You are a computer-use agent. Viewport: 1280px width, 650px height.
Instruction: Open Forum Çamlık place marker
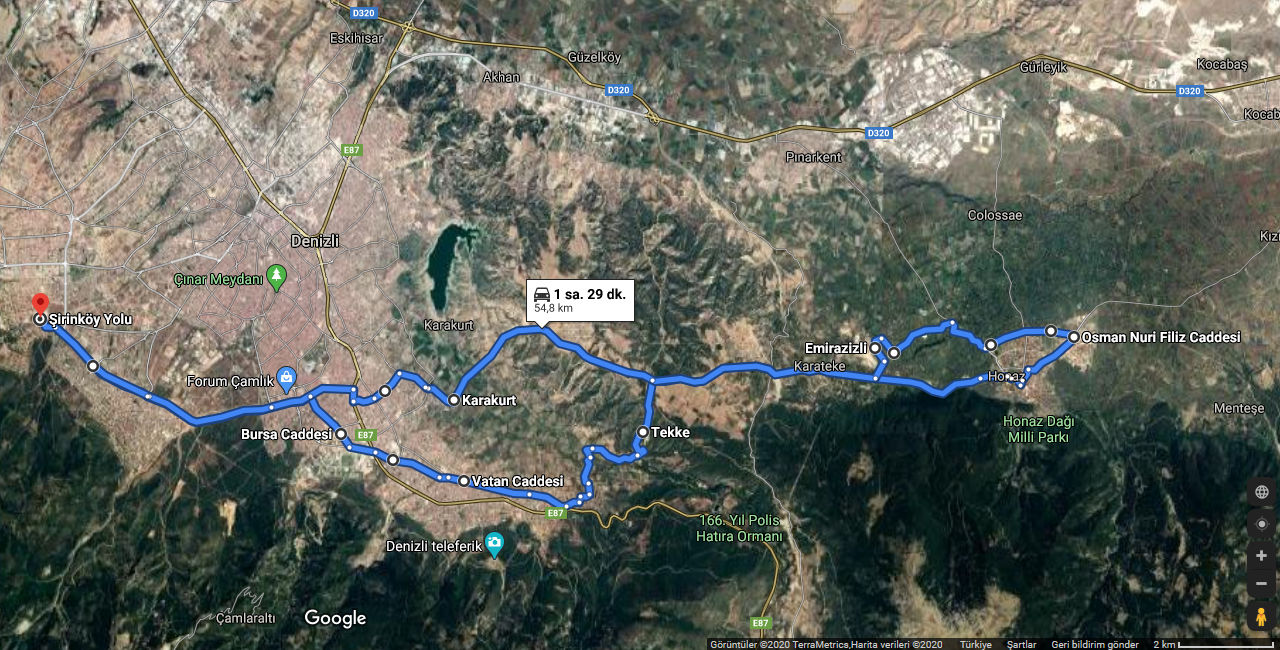pyautogui.click(x=287, y=377)
